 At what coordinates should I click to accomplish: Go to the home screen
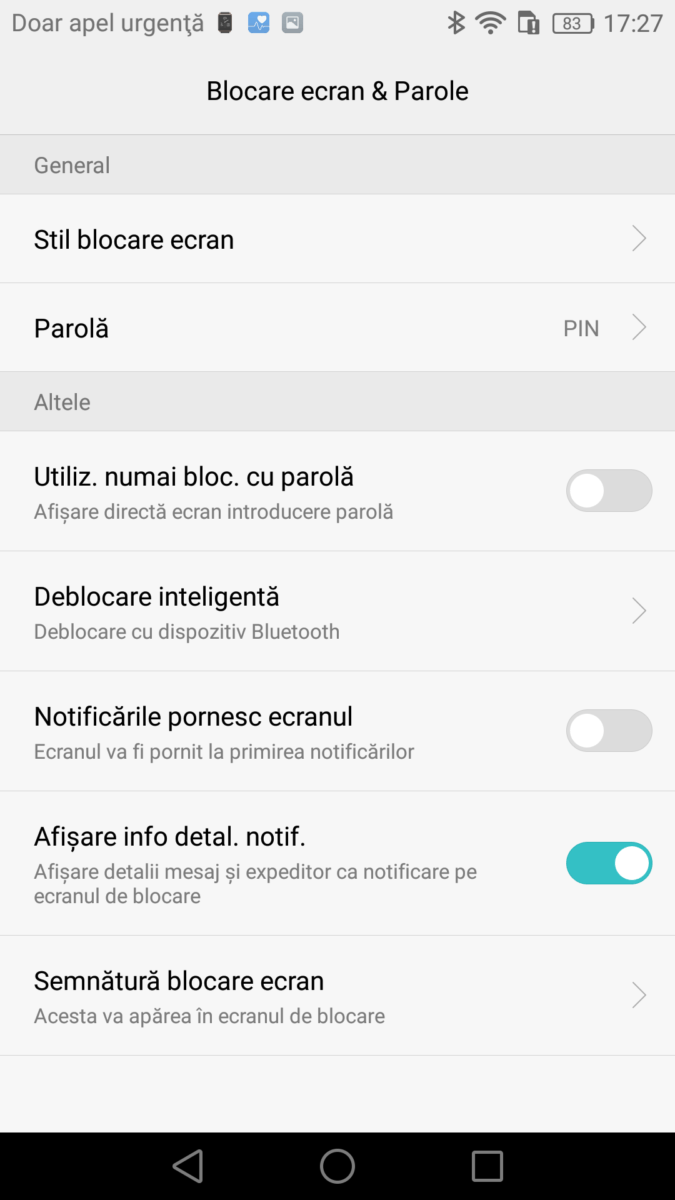click(x=337, y=1166)
